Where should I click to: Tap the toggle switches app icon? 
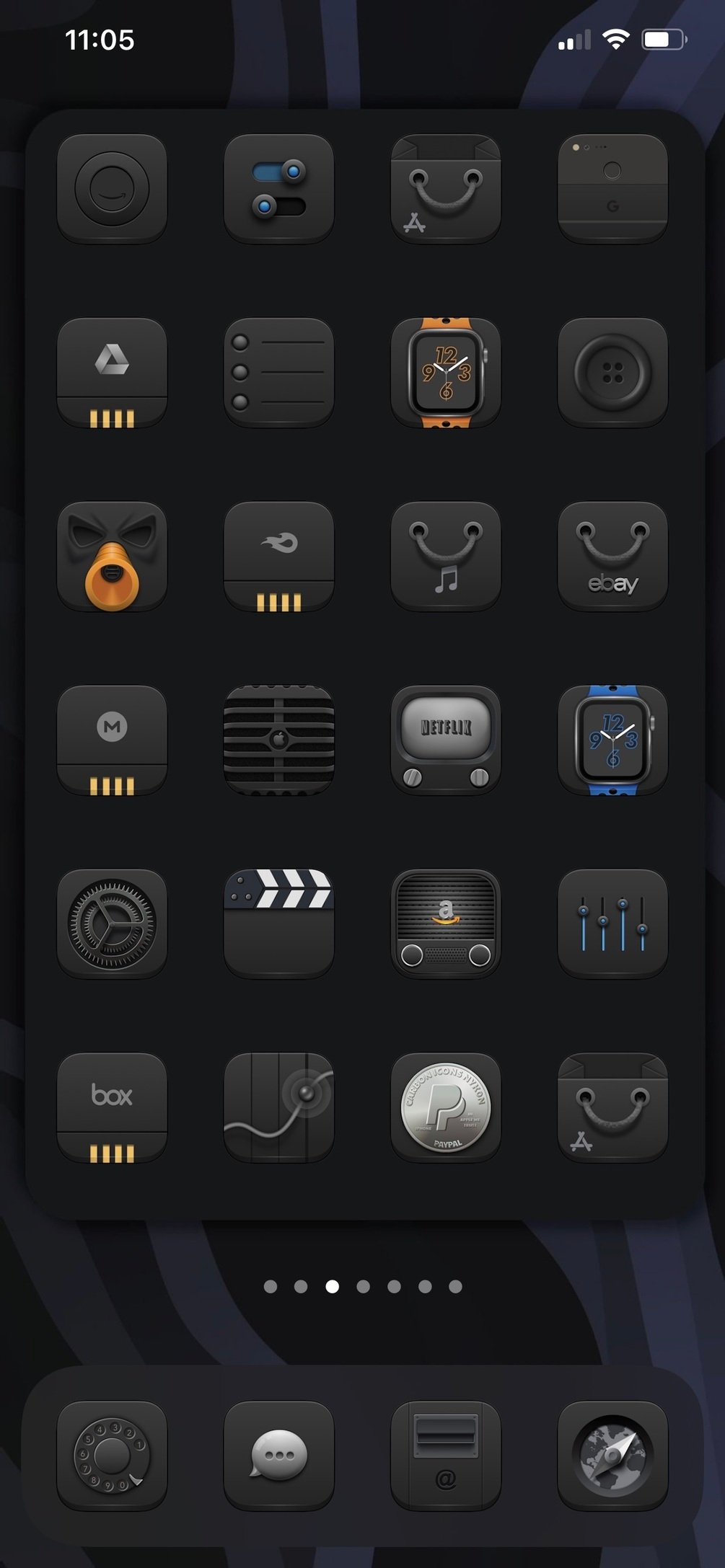278,188
